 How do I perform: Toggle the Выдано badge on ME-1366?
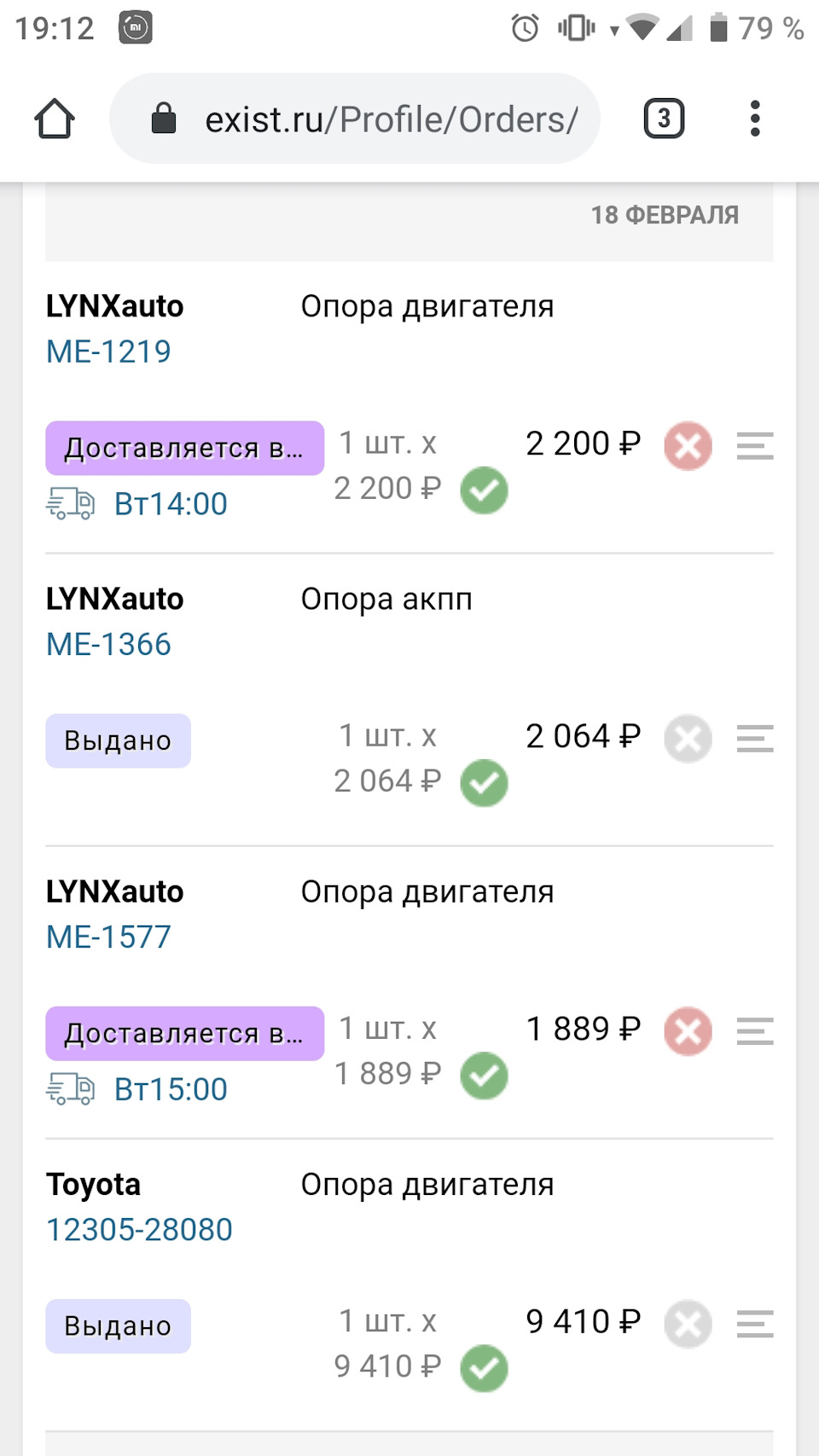118,740
